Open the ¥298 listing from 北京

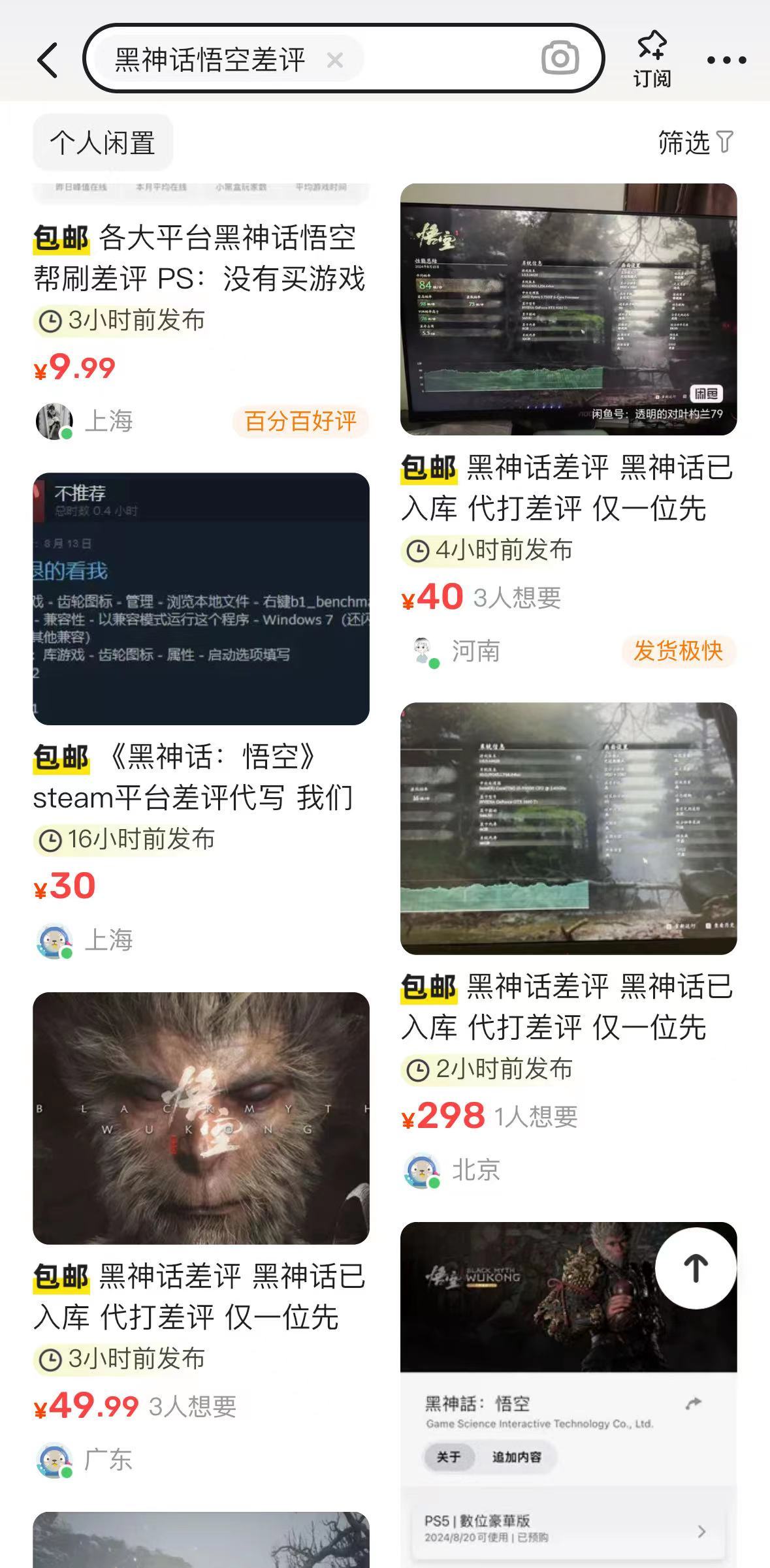point(568,828)
